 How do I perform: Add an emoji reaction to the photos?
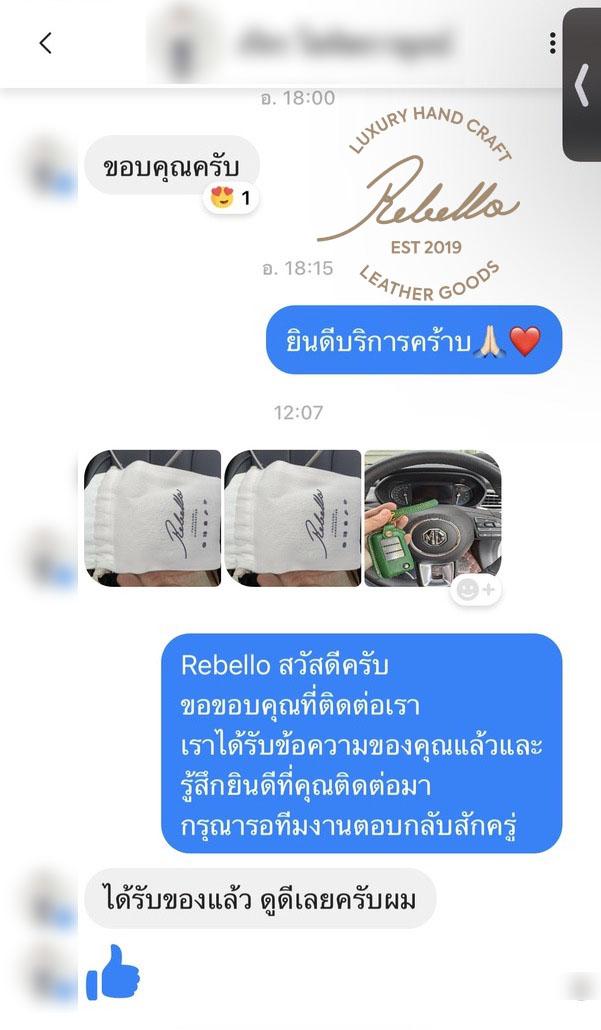tap(475, 590)
